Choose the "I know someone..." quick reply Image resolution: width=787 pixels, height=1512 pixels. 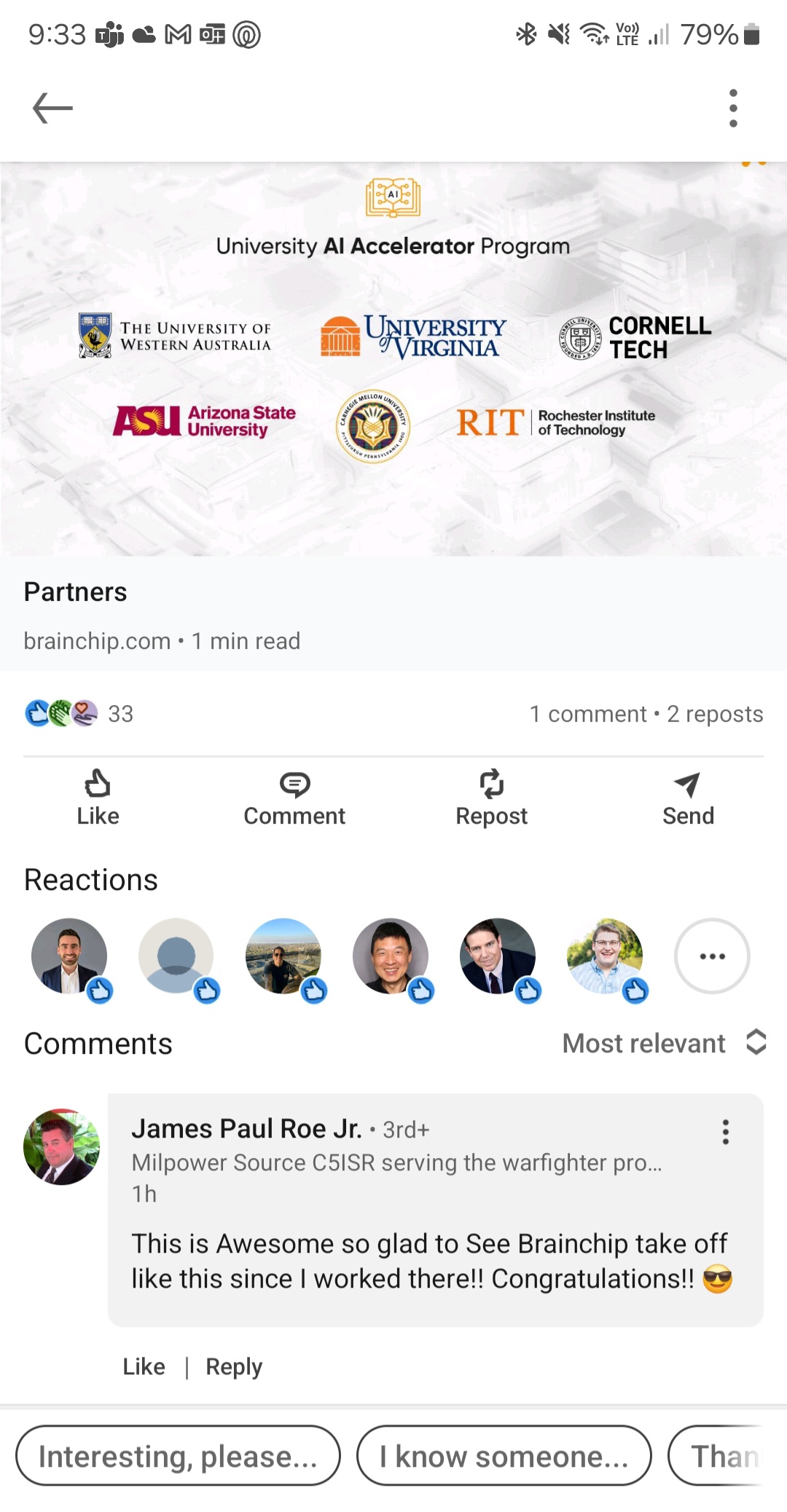504,1456
